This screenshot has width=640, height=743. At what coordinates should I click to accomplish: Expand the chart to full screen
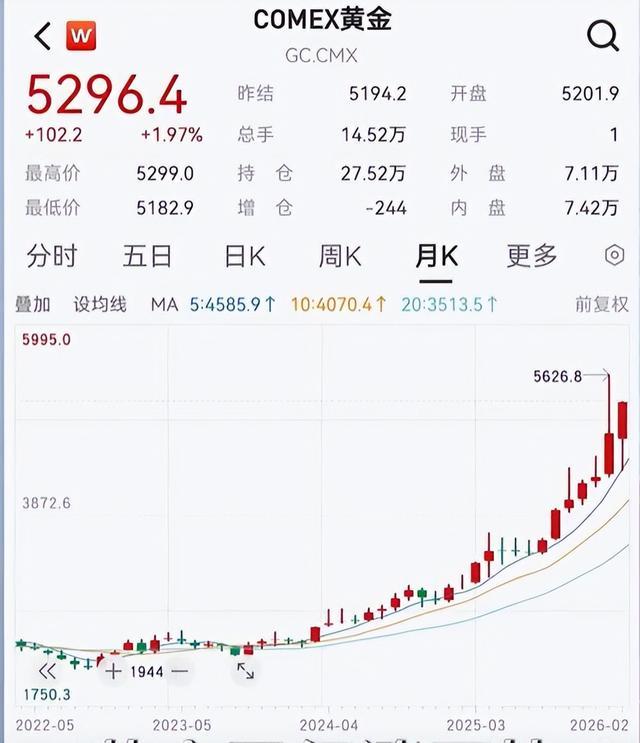point(245,672)
